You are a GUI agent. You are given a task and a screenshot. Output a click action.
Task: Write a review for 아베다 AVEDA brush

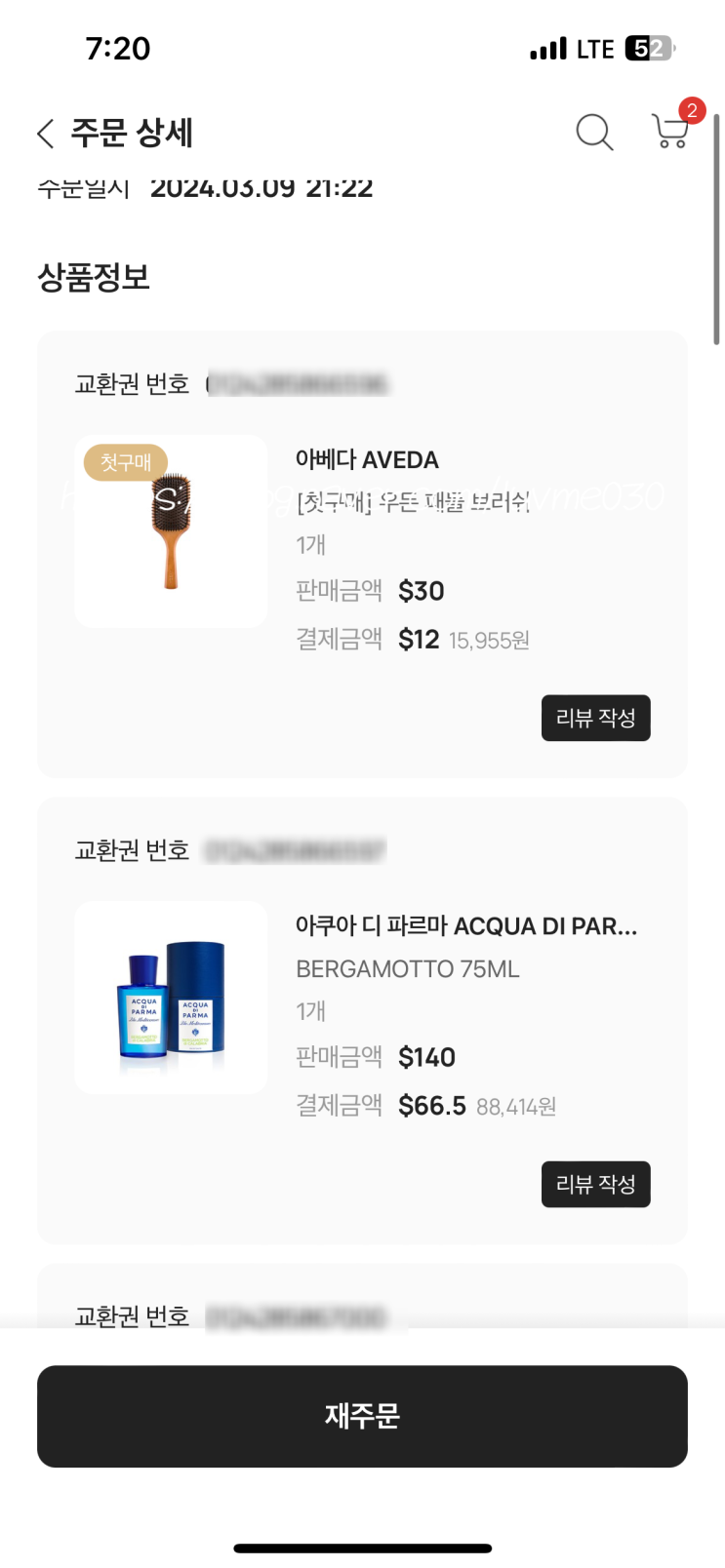pyautogui.click(x=595, y=718)
